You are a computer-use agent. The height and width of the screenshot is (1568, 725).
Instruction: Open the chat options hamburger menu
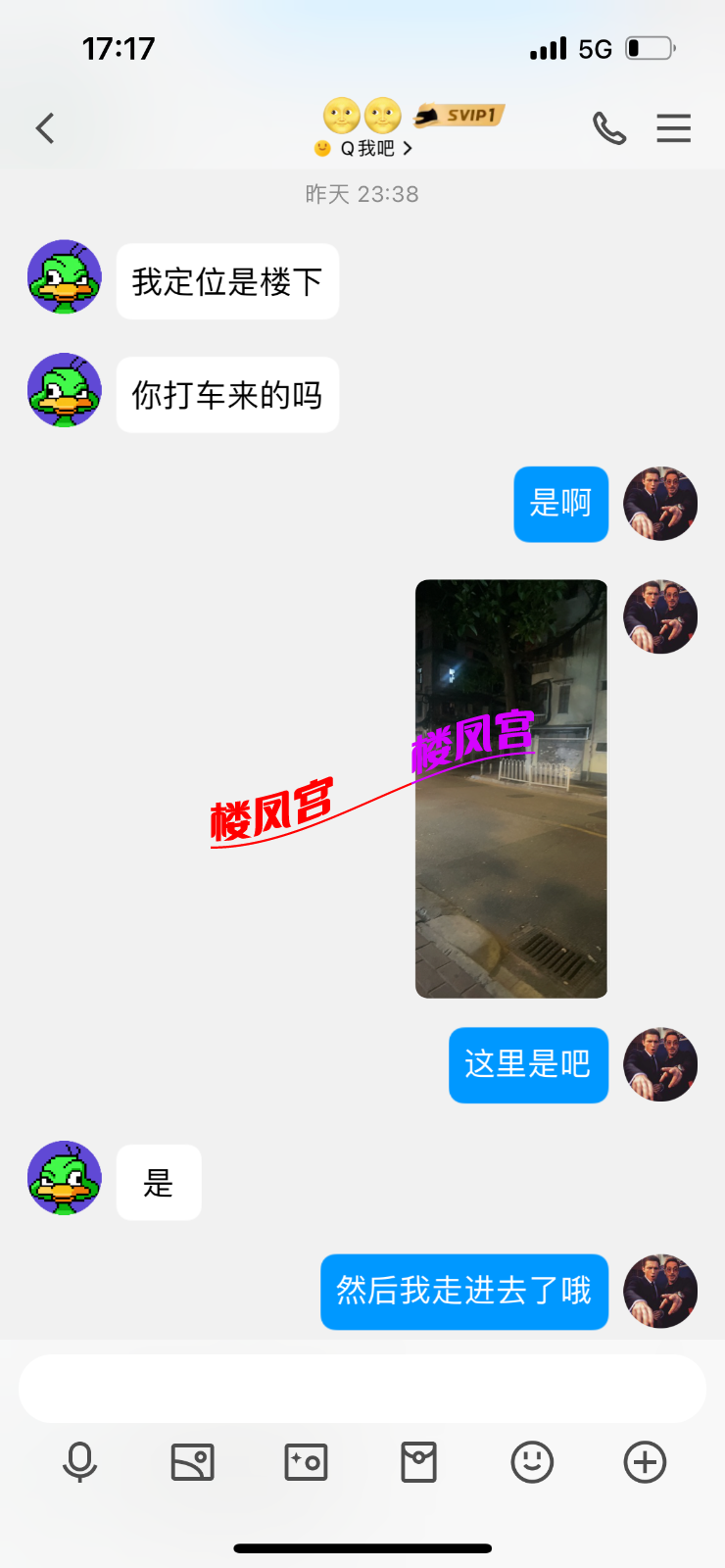pyautogui.click(x=674, y=127)
